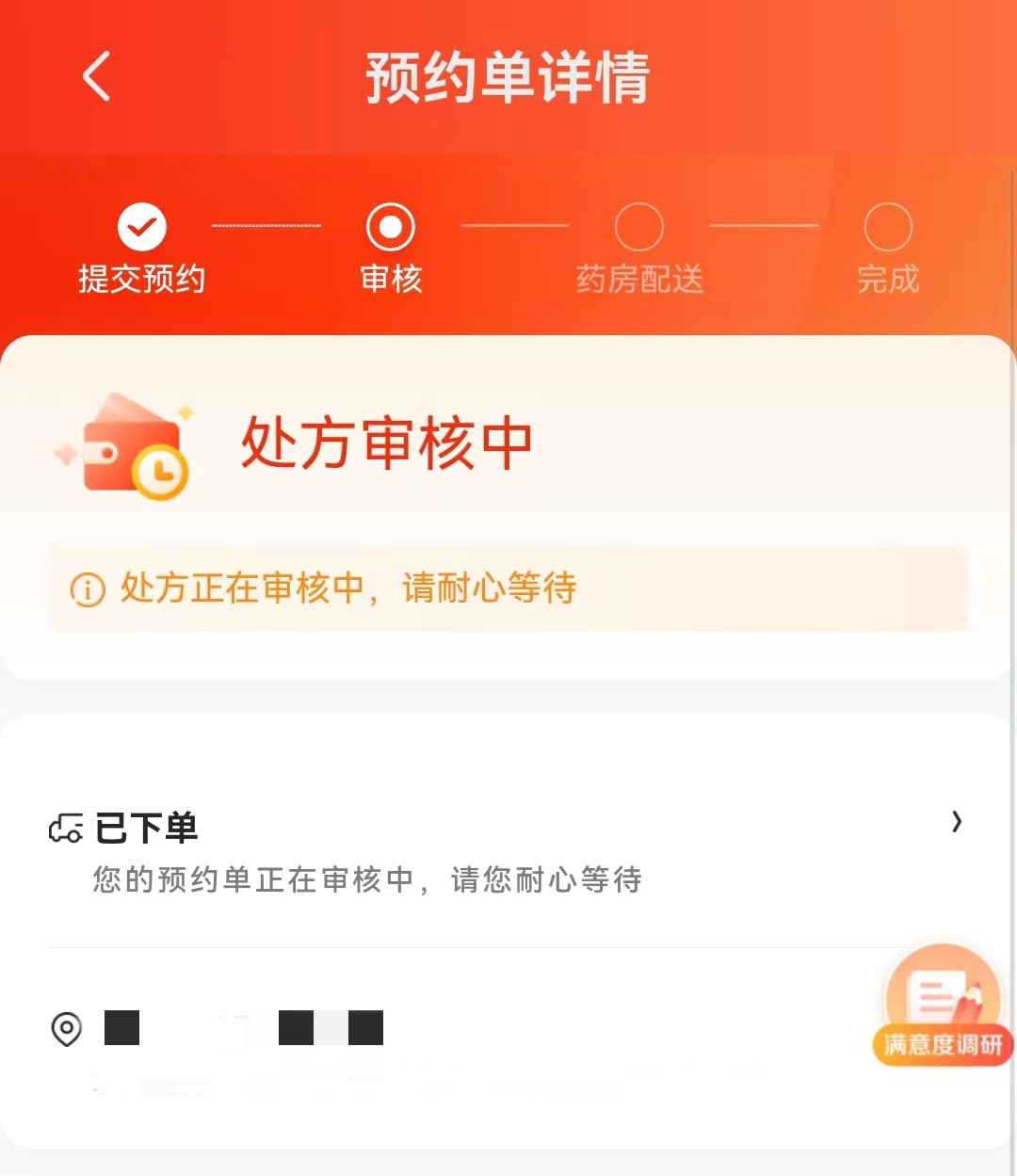Click the checkmark icon above 提交预约
1017x1176 pixels.
[140, 226]
